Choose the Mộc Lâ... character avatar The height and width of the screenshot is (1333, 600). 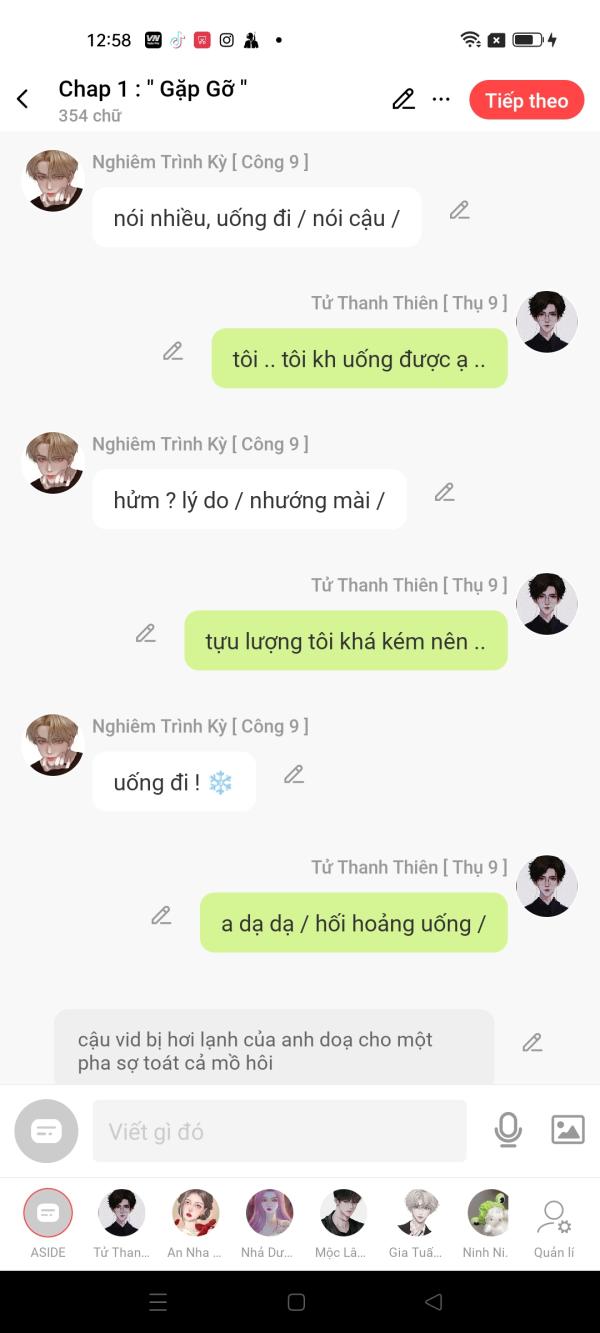pyautogui.click(x=343, y=1223)
